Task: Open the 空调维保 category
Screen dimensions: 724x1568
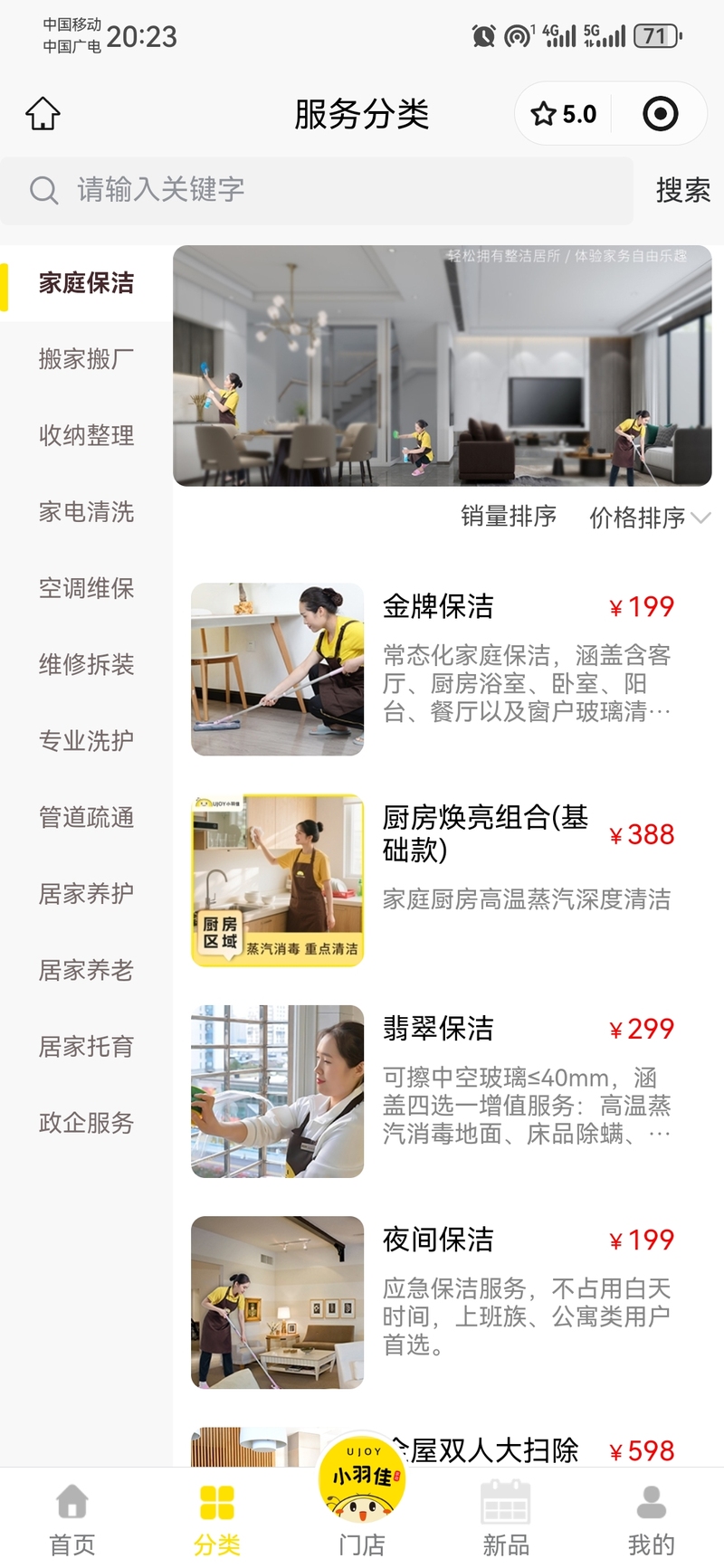Action: (86, 588)
